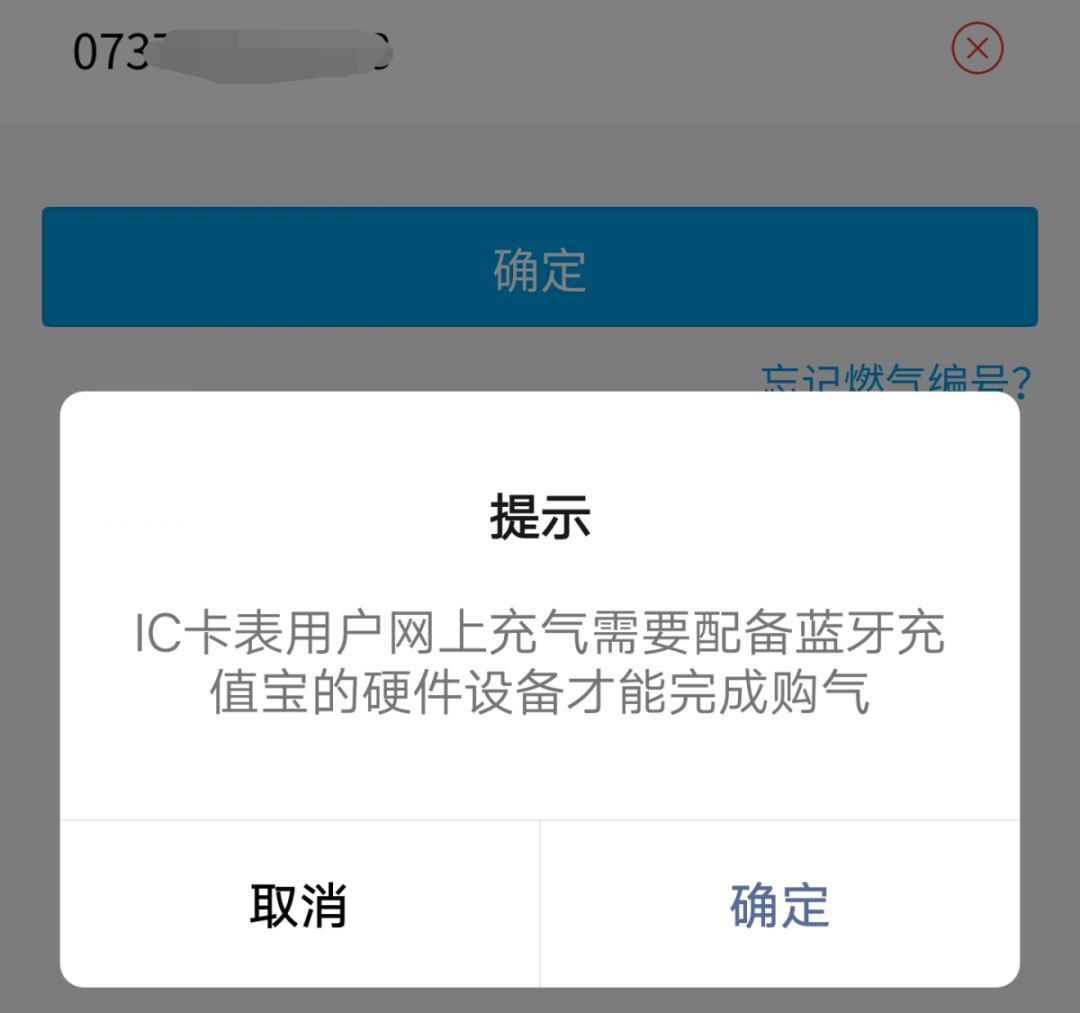Screen dimensions: 1080x1013
Task: Tap the blue 确定 button
Action: tap(539, 268)
